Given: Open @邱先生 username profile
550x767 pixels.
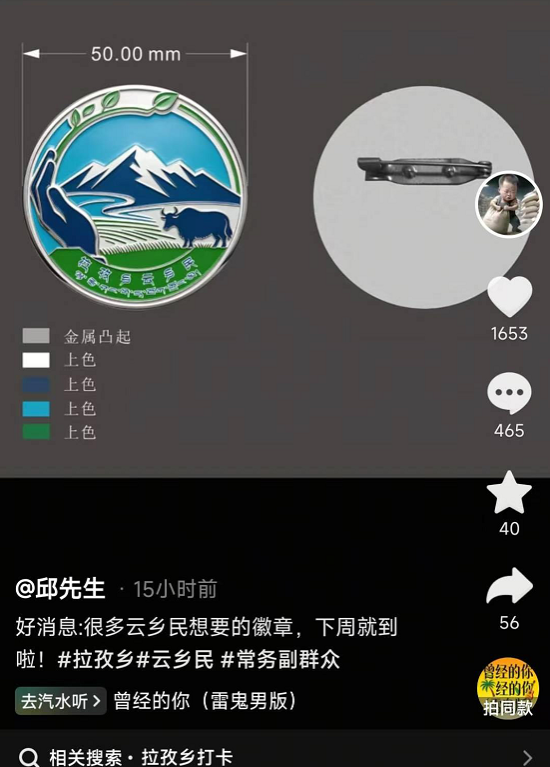Looking at the screenshot, I should [x=60, y=588].
